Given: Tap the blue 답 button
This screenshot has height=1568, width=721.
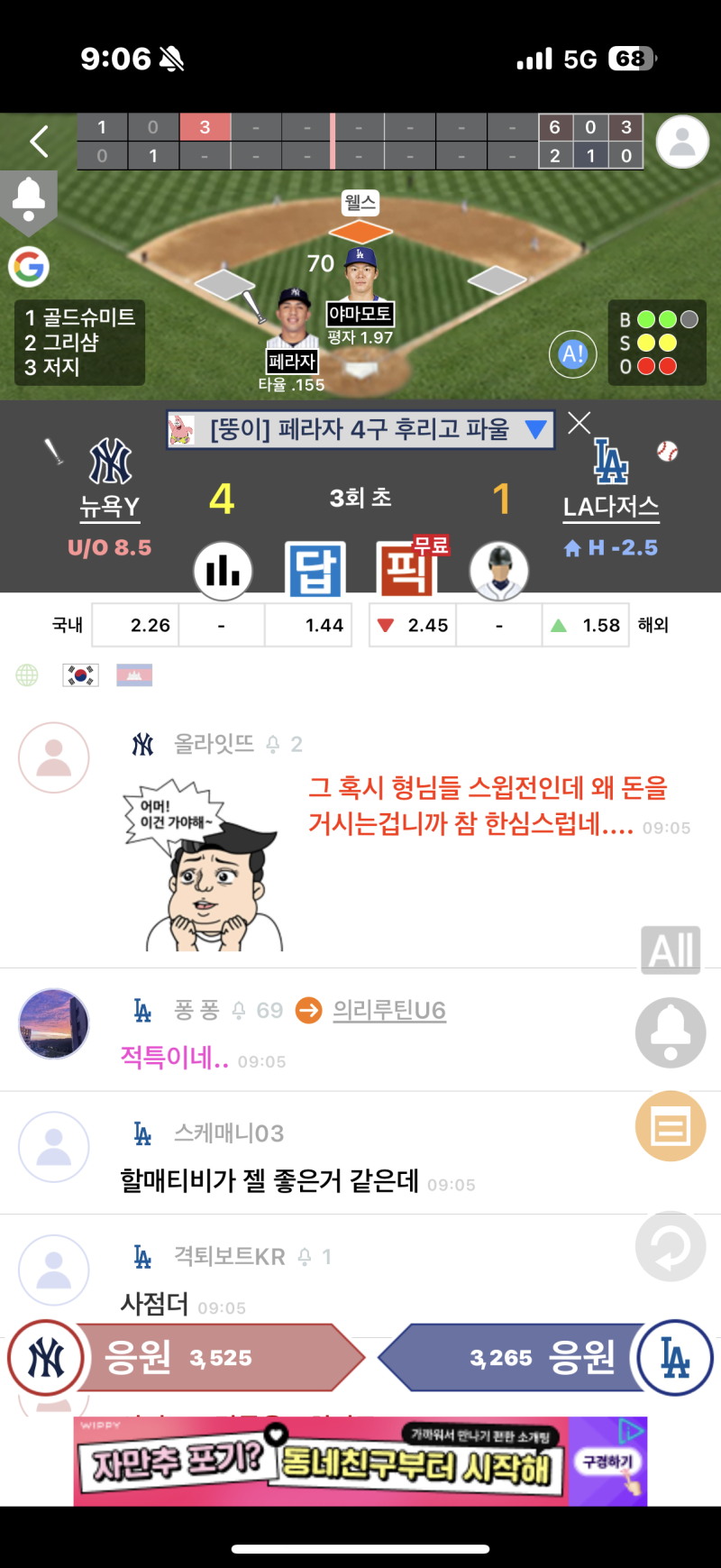Looking at the screenshot, I should point(315,571).
